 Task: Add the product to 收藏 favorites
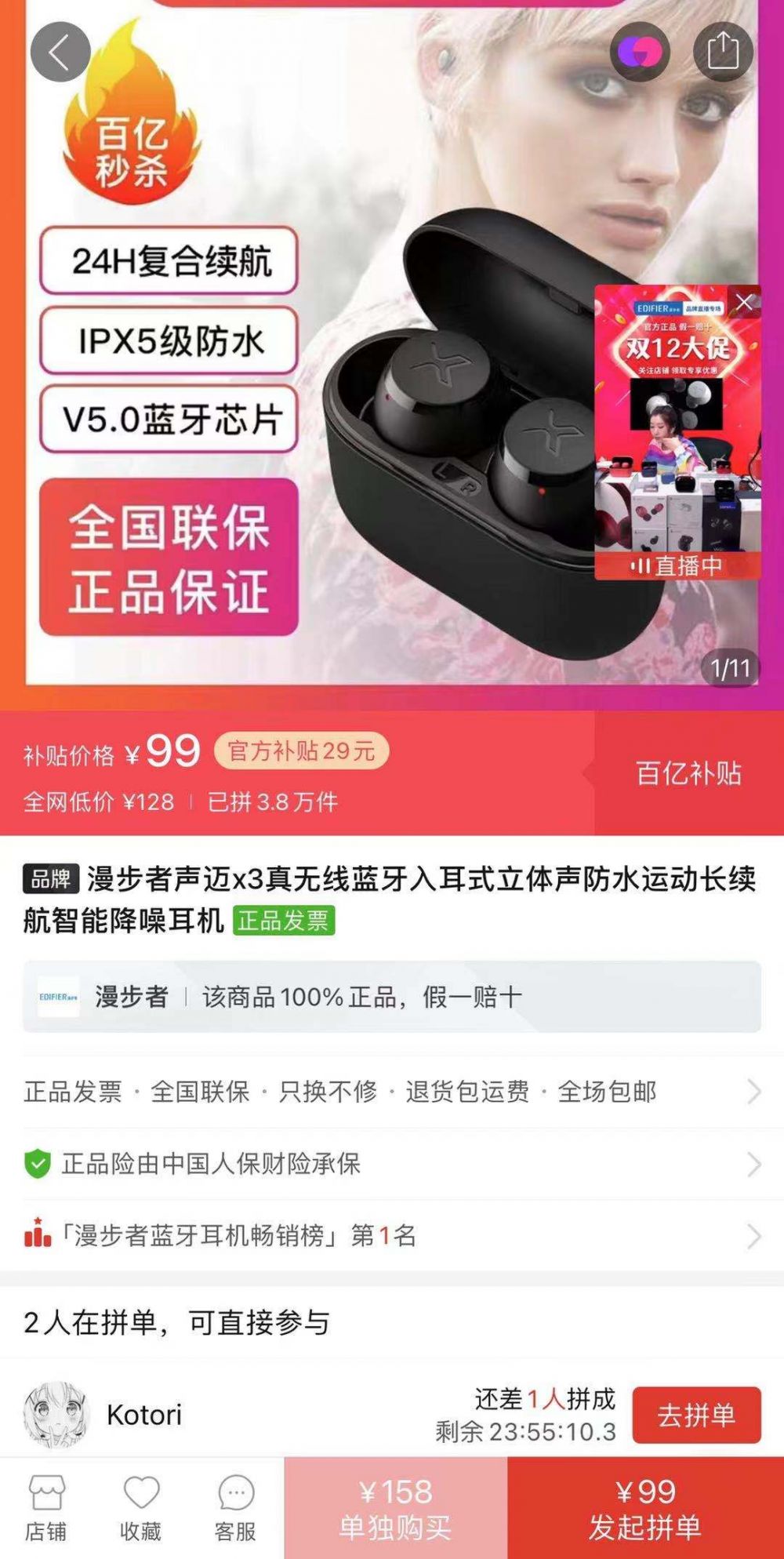point(141,1507)
